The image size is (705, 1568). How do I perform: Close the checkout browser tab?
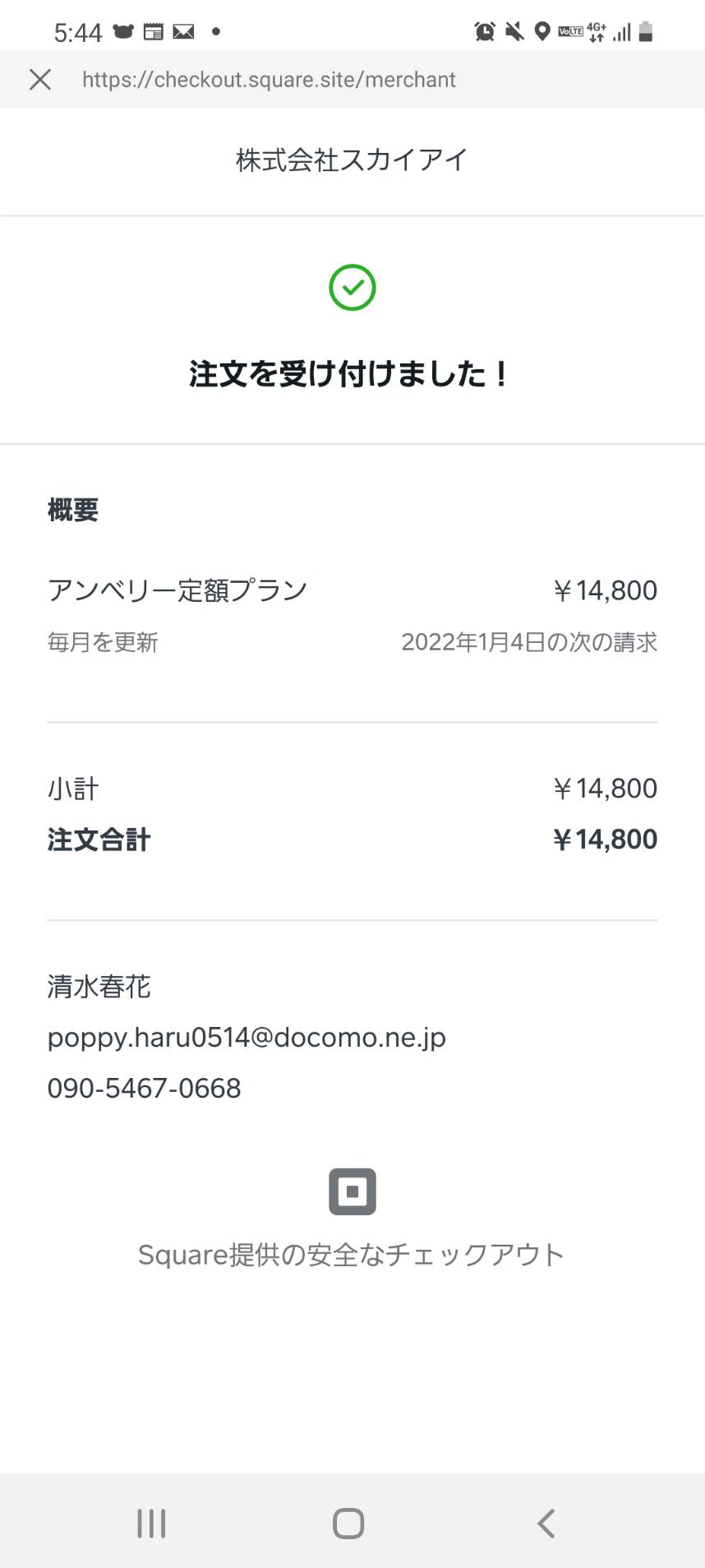[40, 80]
